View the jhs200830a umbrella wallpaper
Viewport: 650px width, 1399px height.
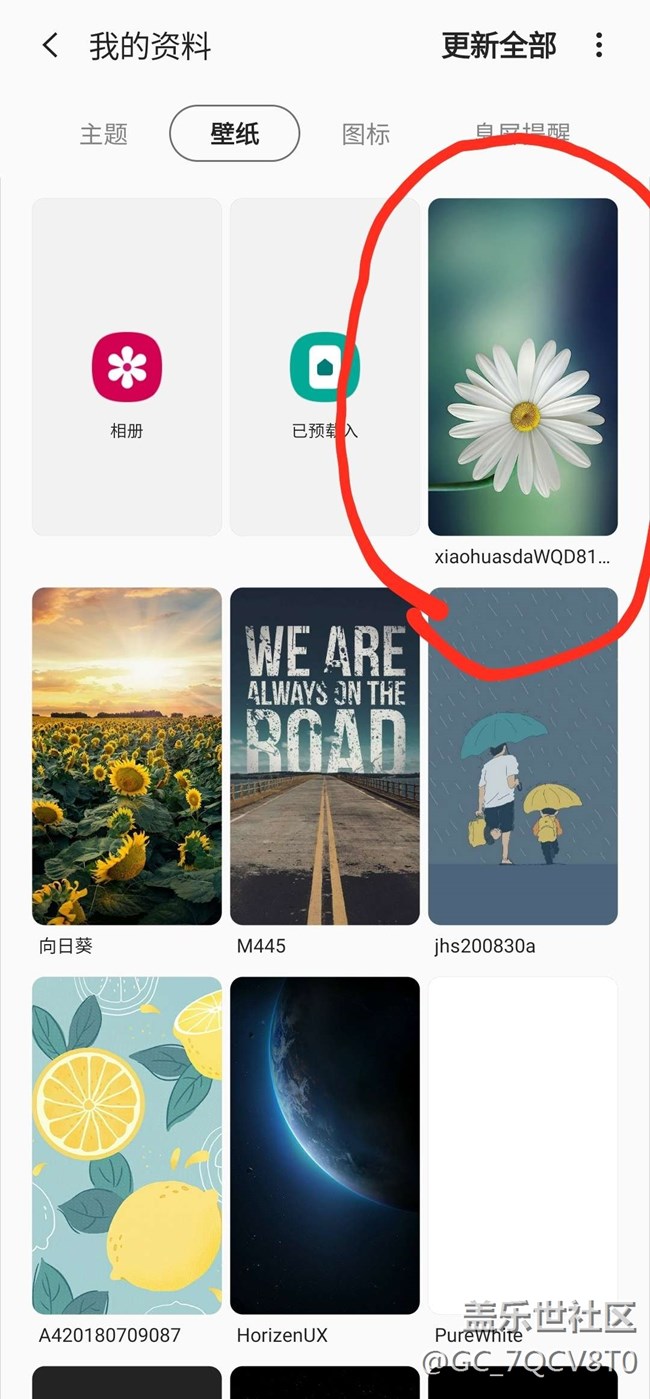pyautogui.click(x=523, y=756)
